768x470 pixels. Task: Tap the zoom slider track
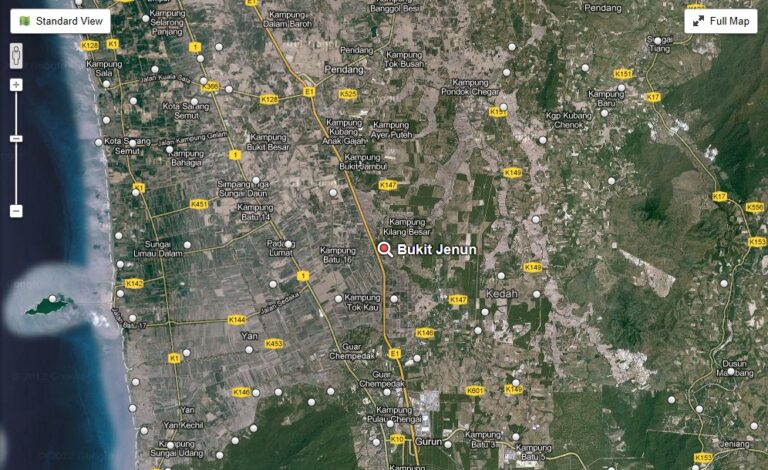point(16,170)
